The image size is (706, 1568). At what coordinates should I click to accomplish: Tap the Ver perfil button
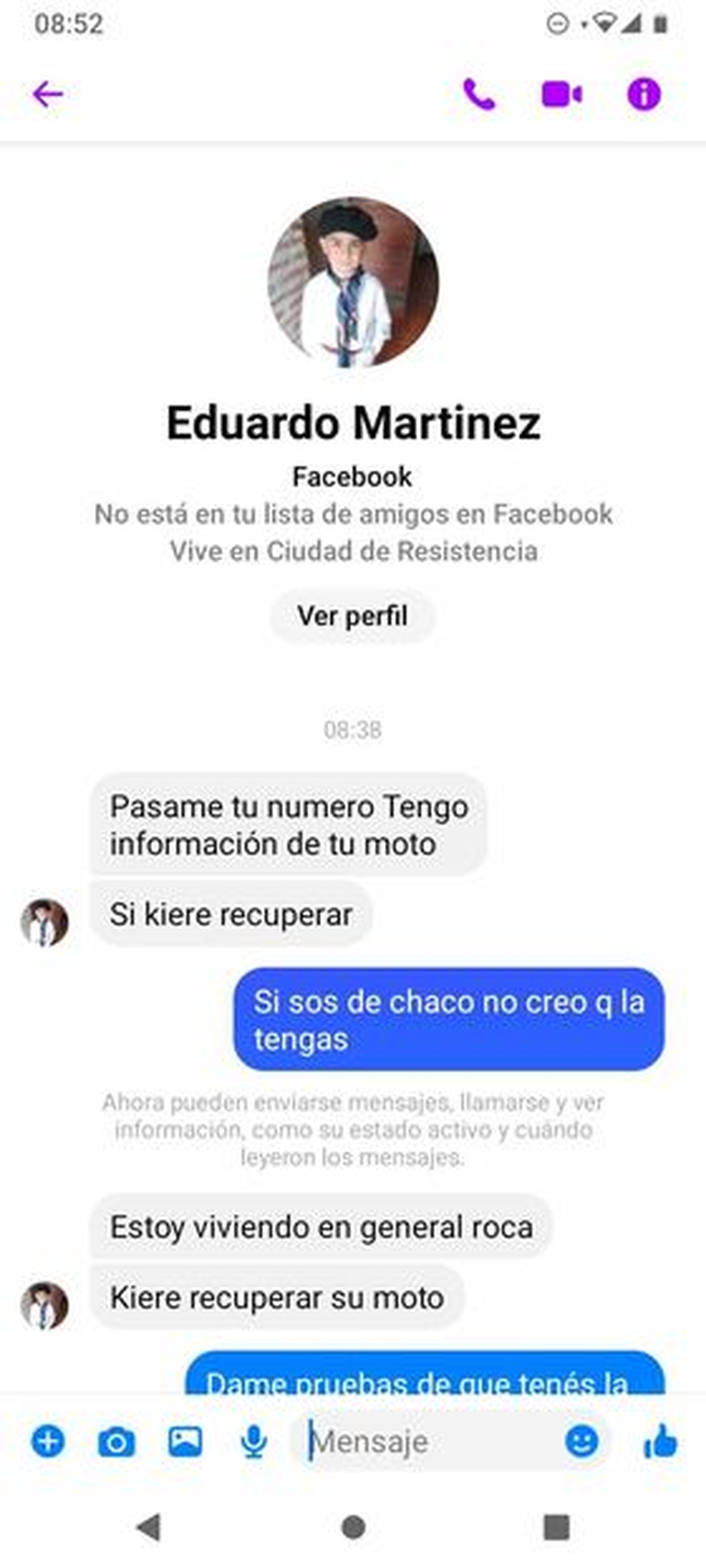point(352,616)
